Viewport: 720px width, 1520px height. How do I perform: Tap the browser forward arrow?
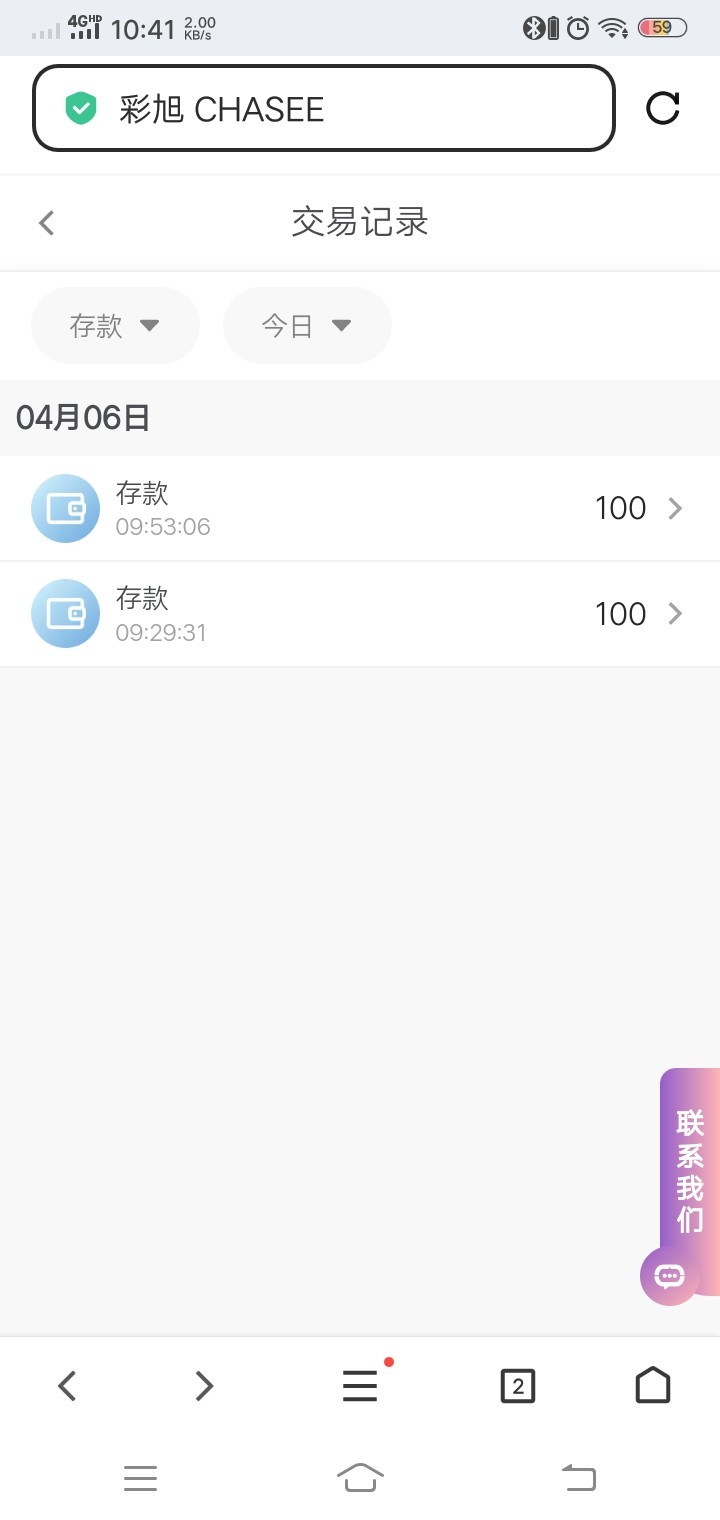coord(204,1386)
